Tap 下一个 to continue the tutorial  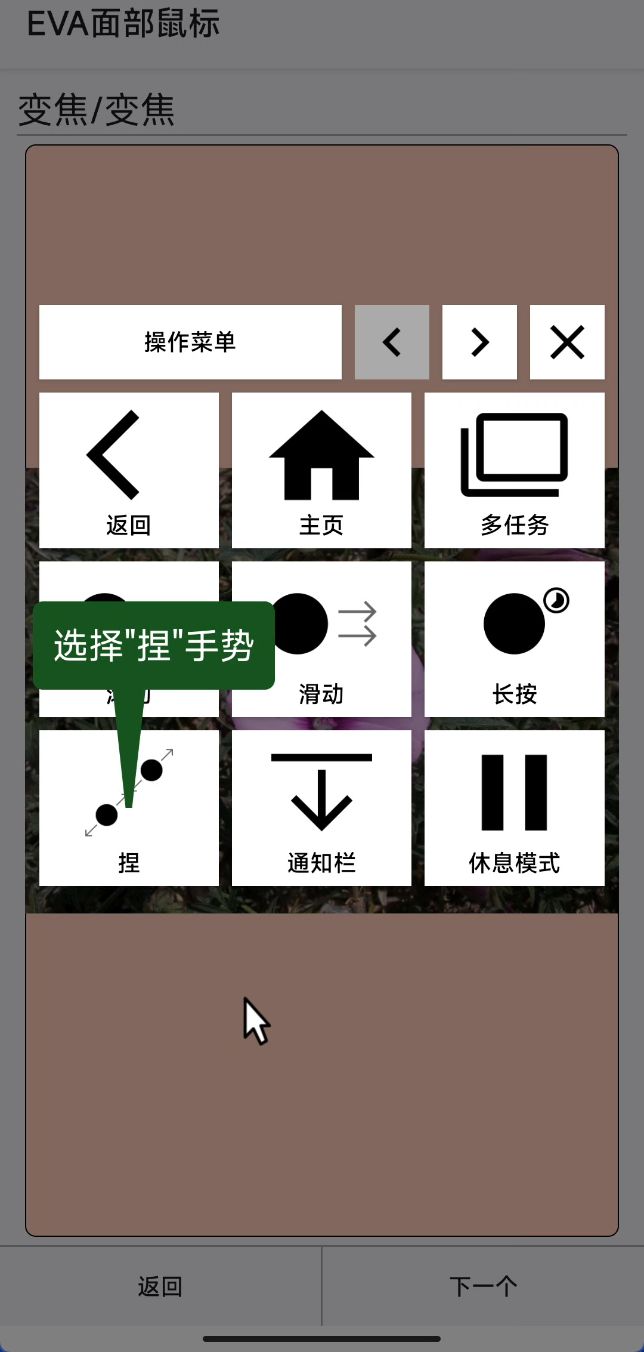pos(483,1286)
